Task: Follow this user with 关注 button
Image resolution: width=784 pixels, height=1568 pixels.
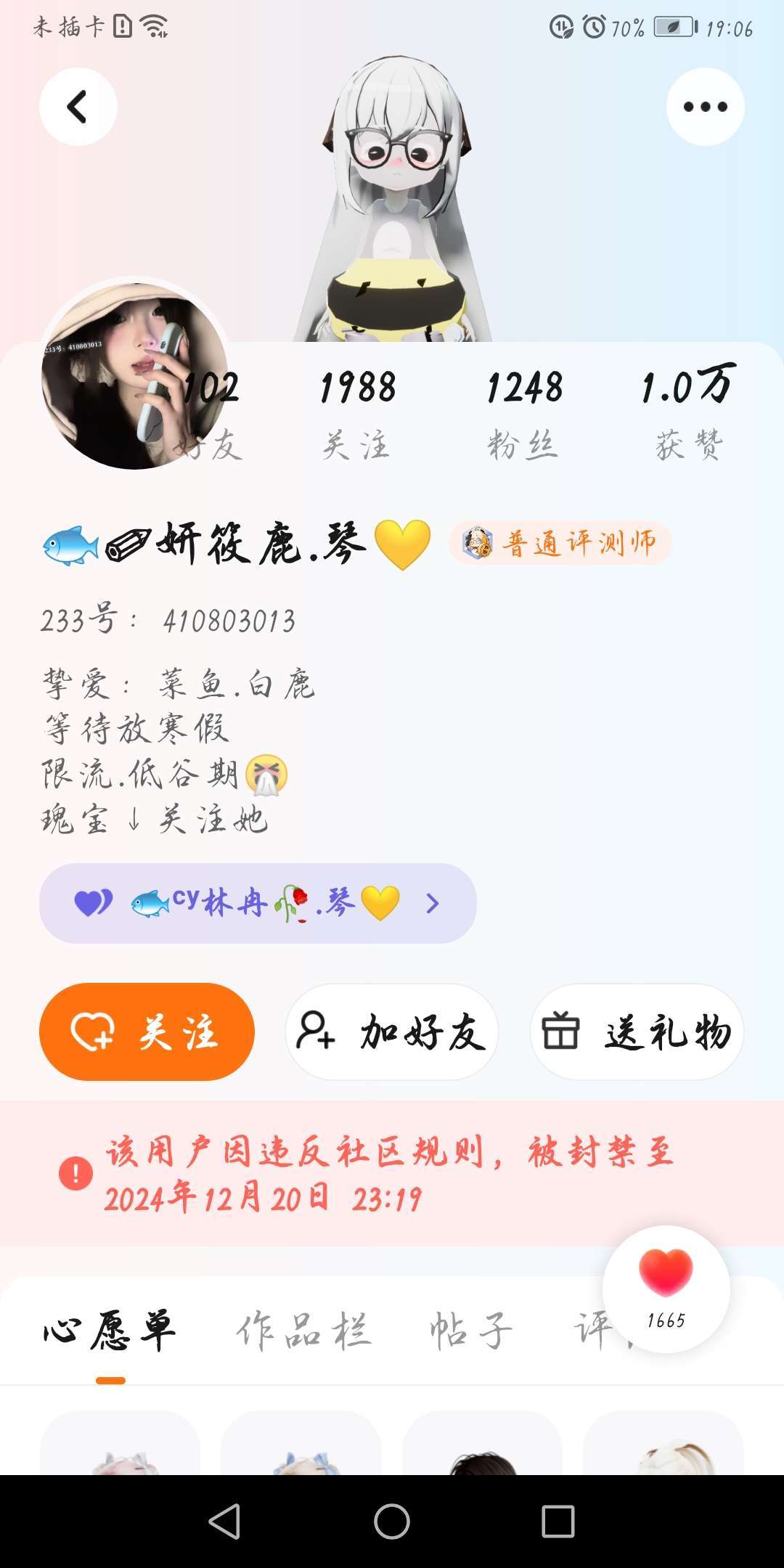Action: click(x=147, y=1032)
